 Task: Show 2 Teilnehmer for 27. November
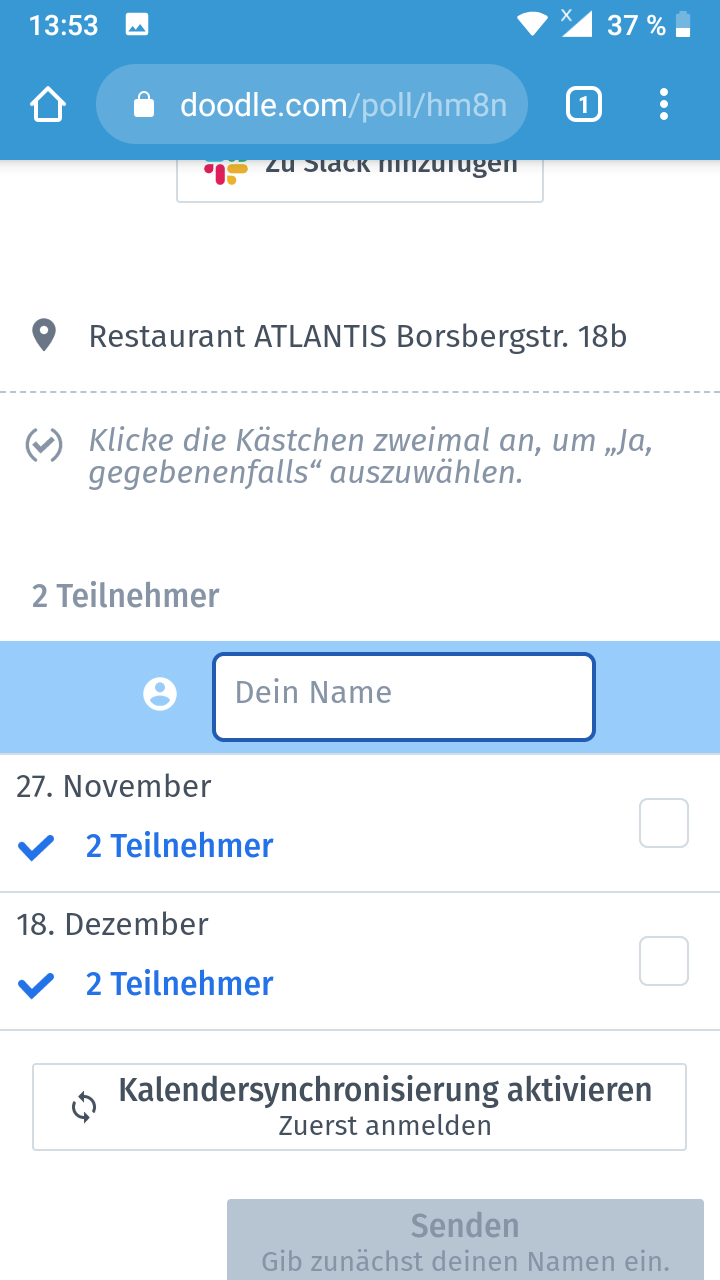tap(179, 847)
